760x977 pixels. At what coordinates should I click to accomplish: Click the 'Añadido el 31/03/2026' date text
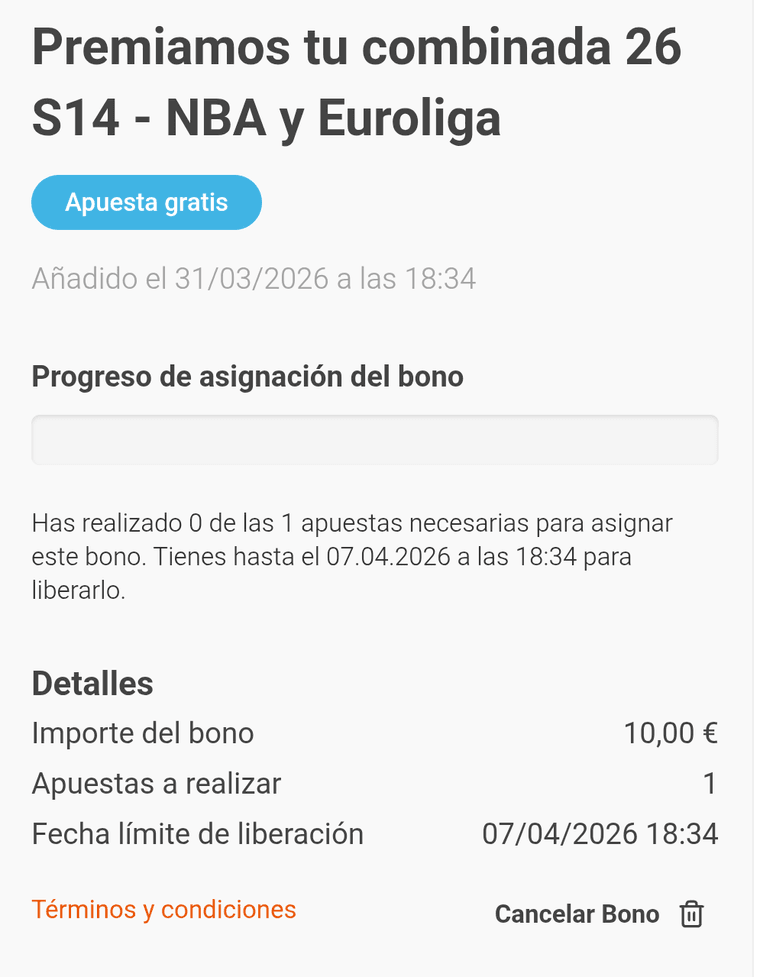tap(253, 279)
